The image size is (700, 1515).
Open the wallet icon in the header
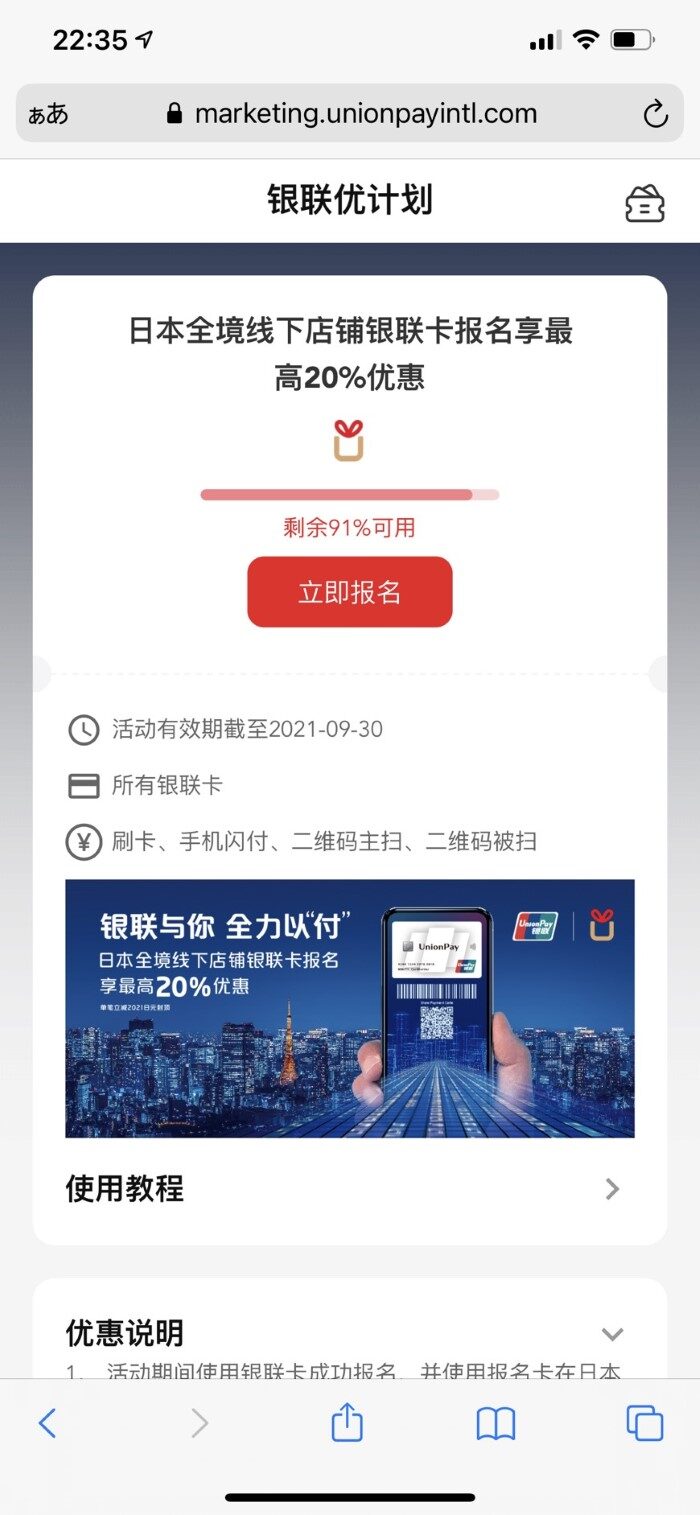[645, 202]
